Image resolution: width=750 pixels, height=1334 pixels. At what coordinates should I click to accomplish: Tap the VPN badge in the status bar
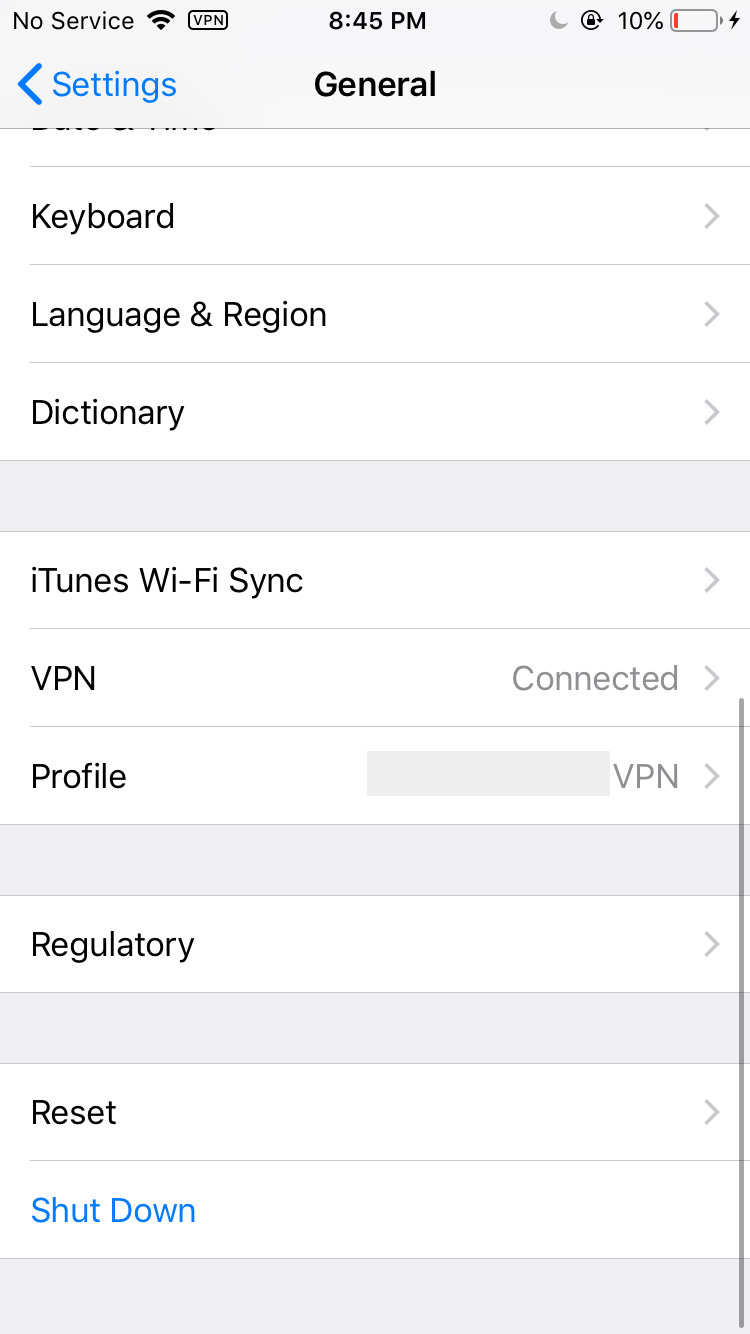[208, 20]
